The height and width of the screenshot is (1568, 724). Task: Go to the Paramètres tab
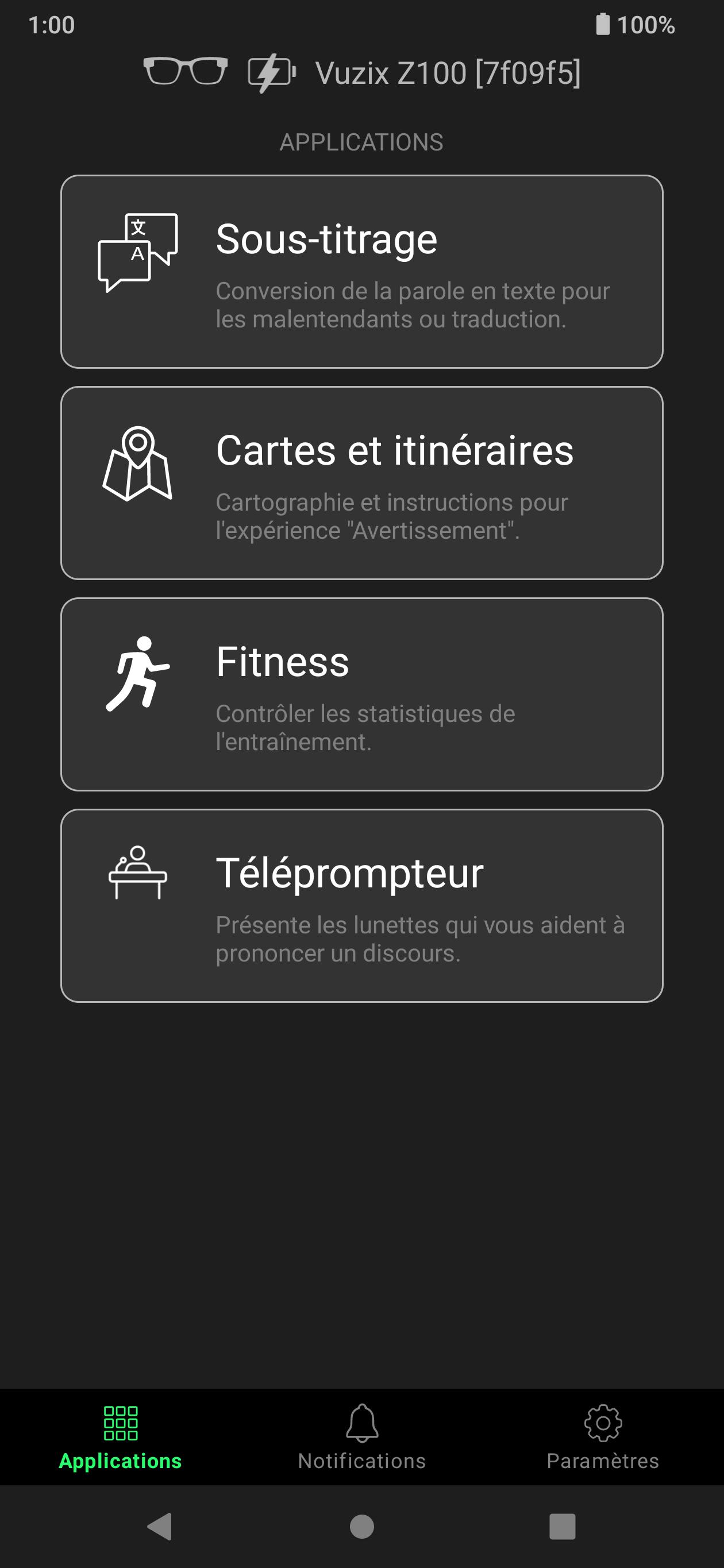click(603, 1438)
